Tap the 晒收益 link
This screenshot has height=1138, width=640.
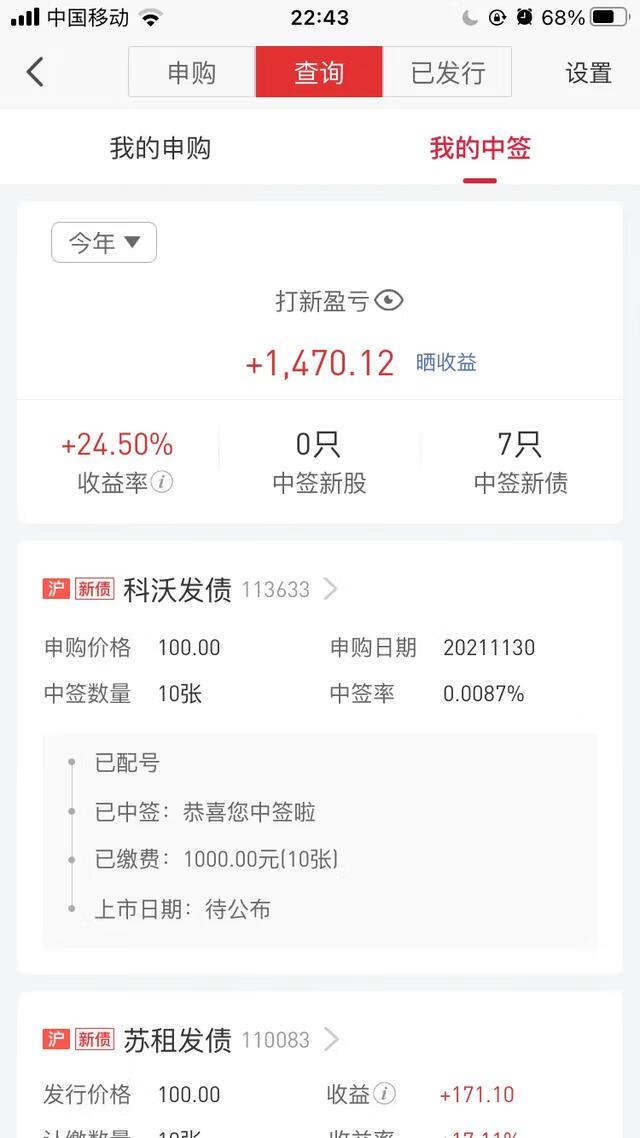coord(446,362)
